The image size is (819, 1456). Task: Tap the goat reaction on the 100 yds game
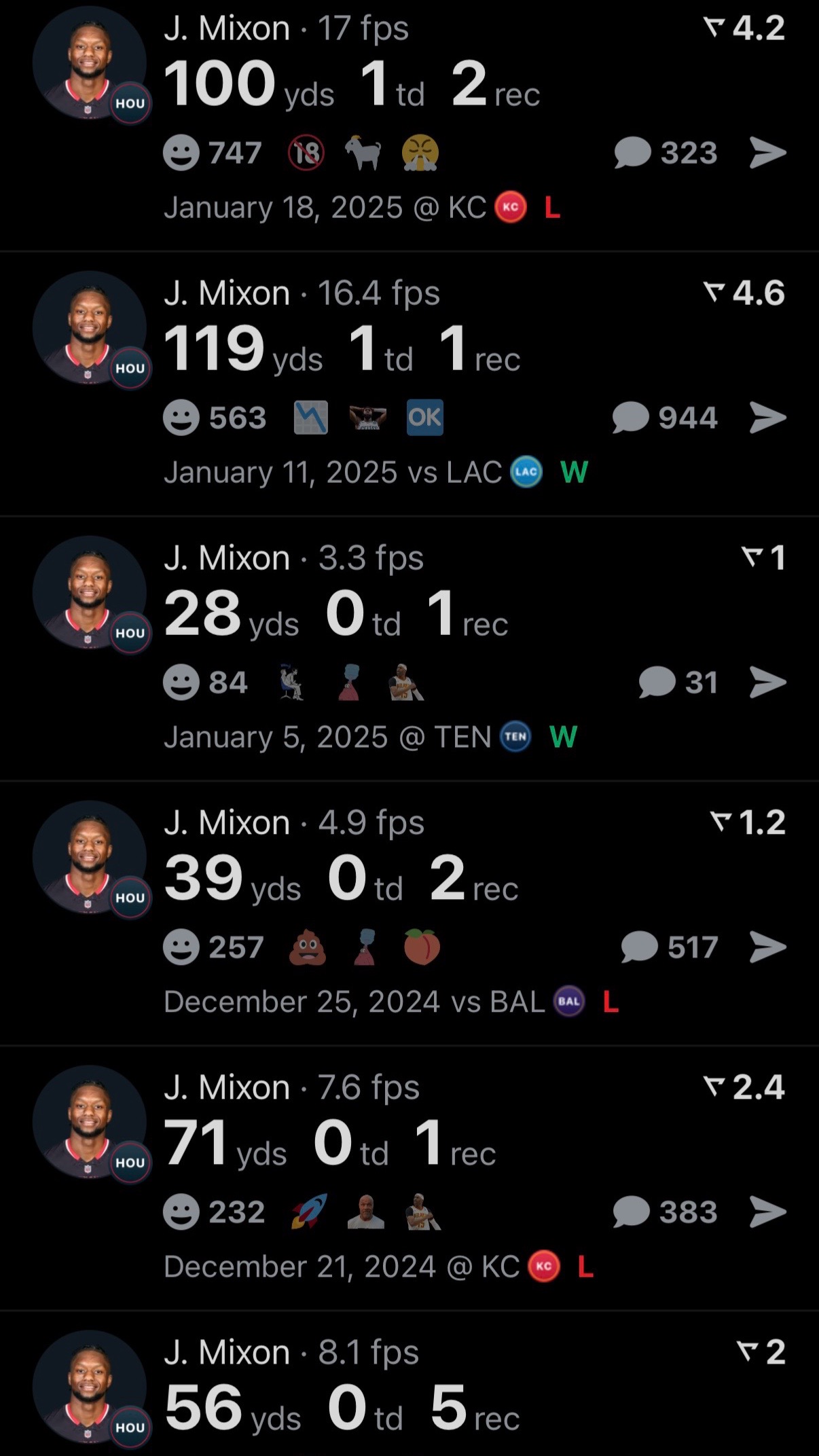point(363,153)
